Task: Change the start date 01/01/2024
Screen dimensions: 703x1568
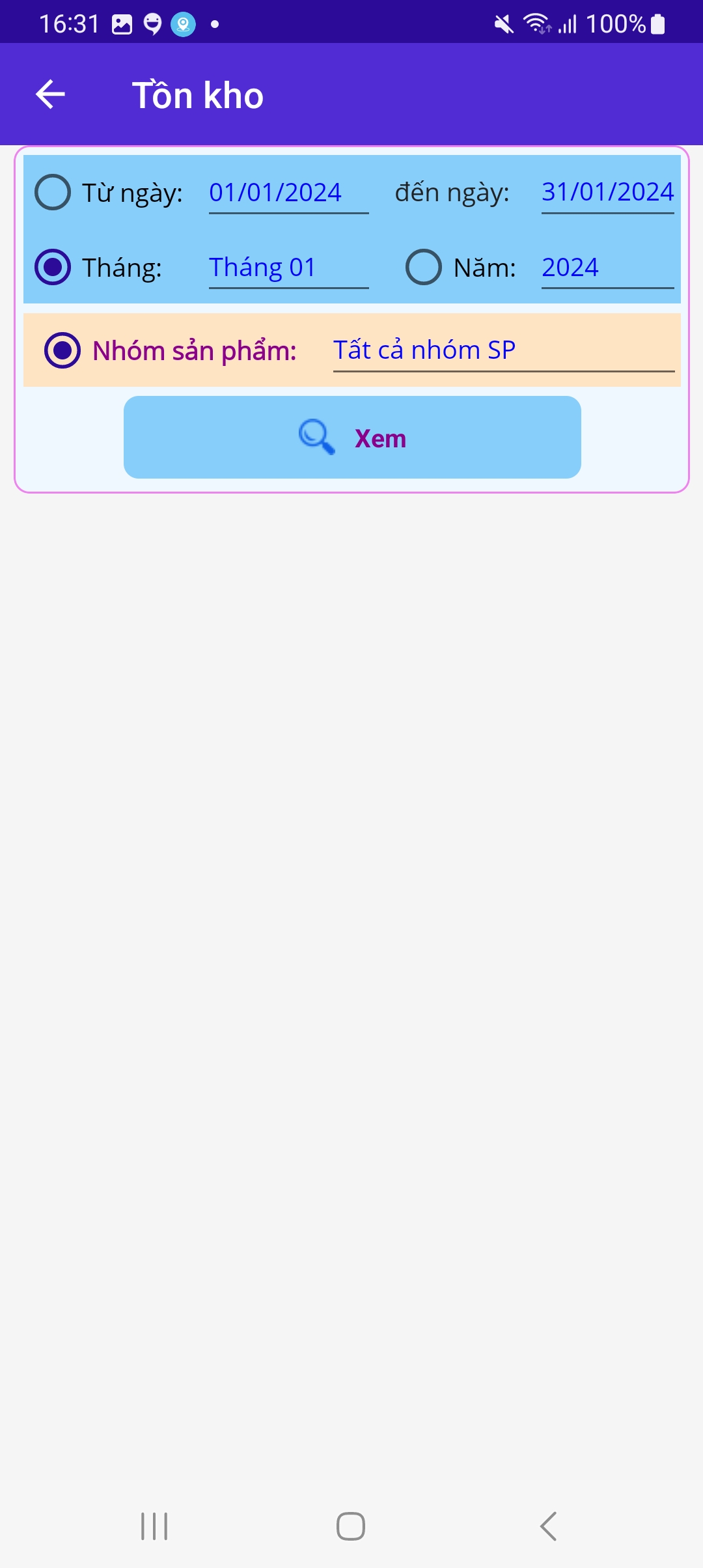Action: coord(288,193)
